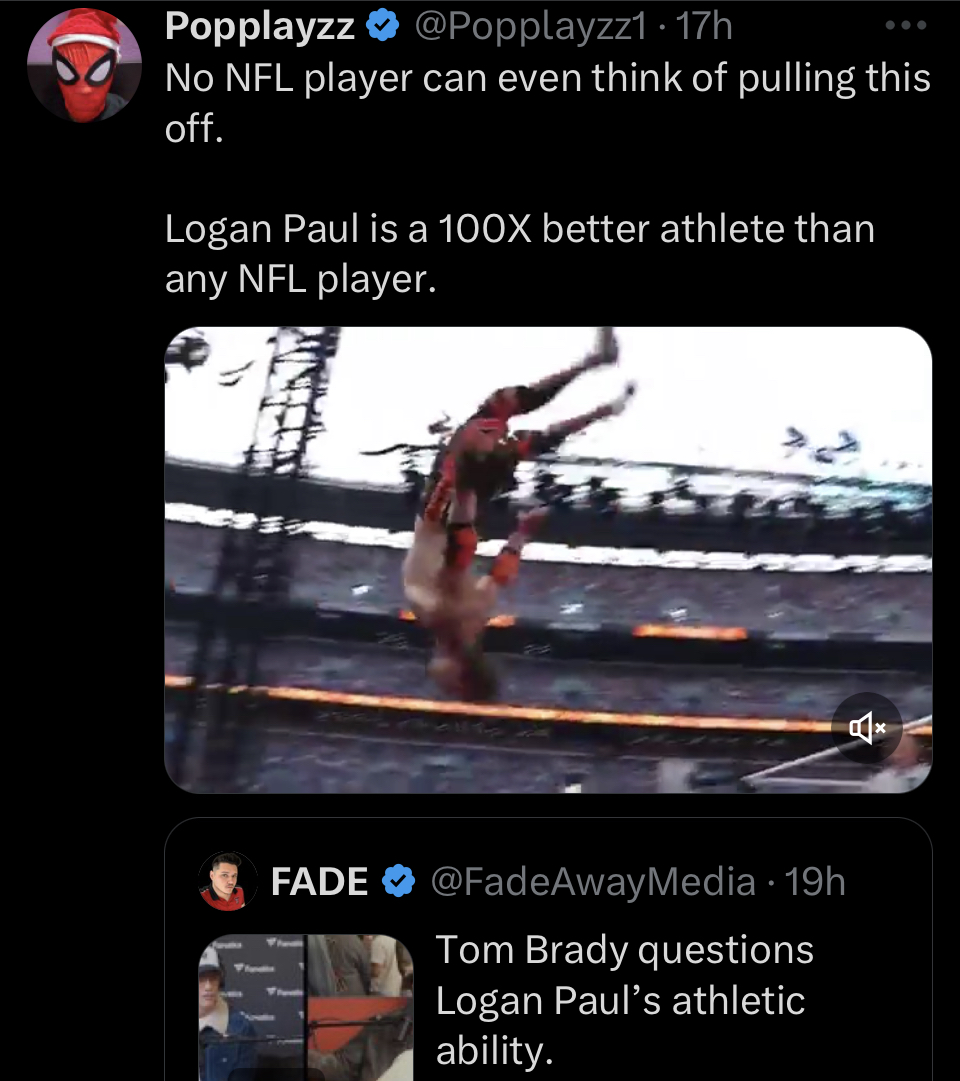The height and width of the screenshot is (1081, 960).
Task: View the Popplayzz profile name
Action: pyautogui.click(x=260, y=27)
